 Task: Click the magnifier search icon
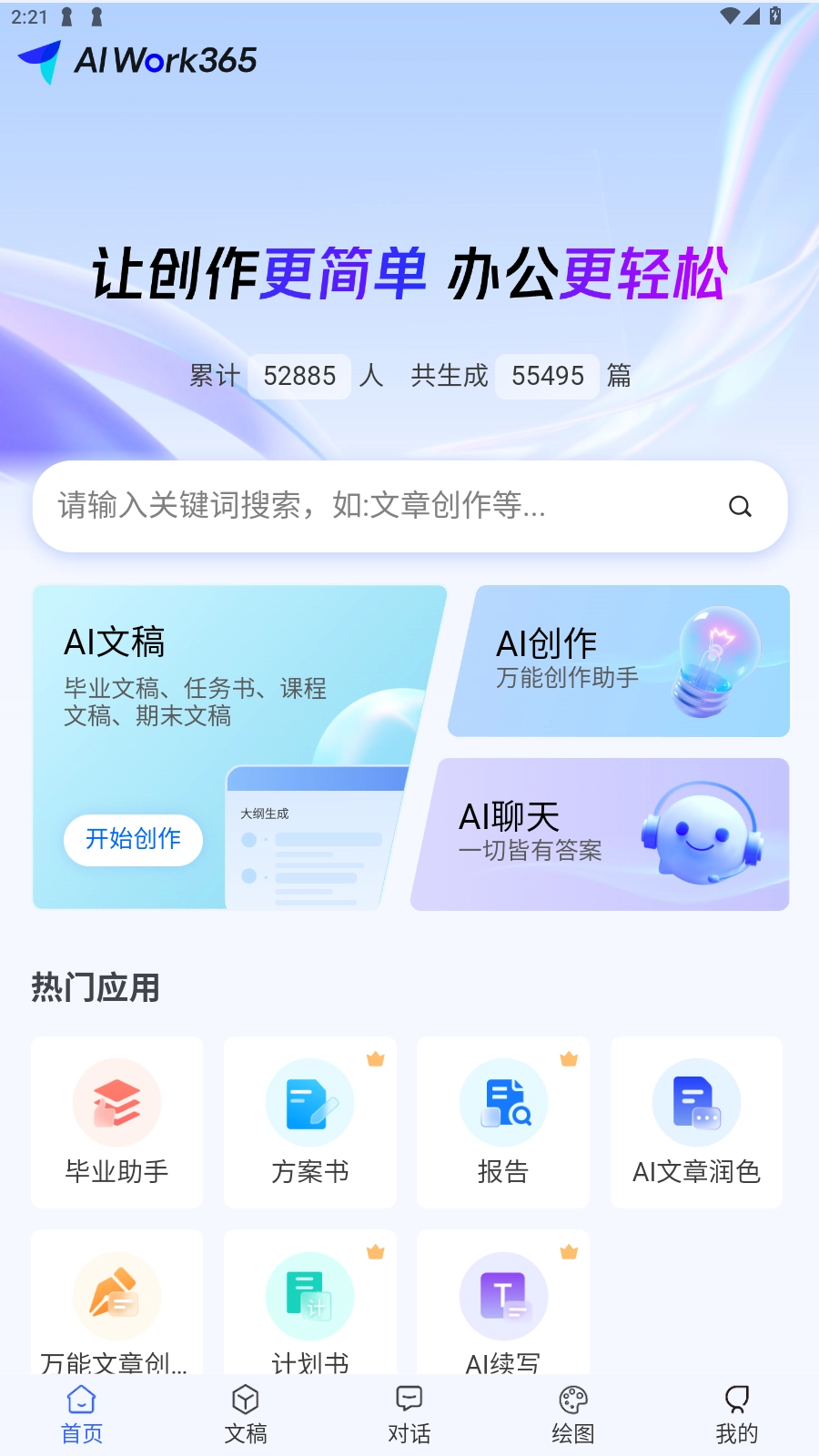741,506
